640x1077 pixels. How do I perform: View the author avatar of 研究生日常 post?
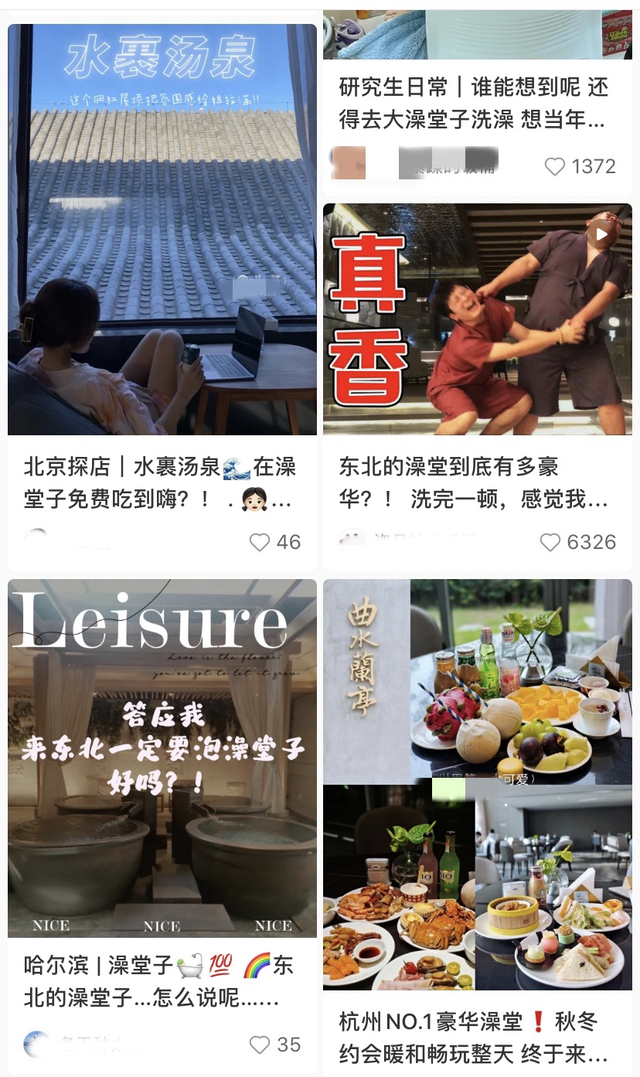pyautogui.click(x=349, y=163)
